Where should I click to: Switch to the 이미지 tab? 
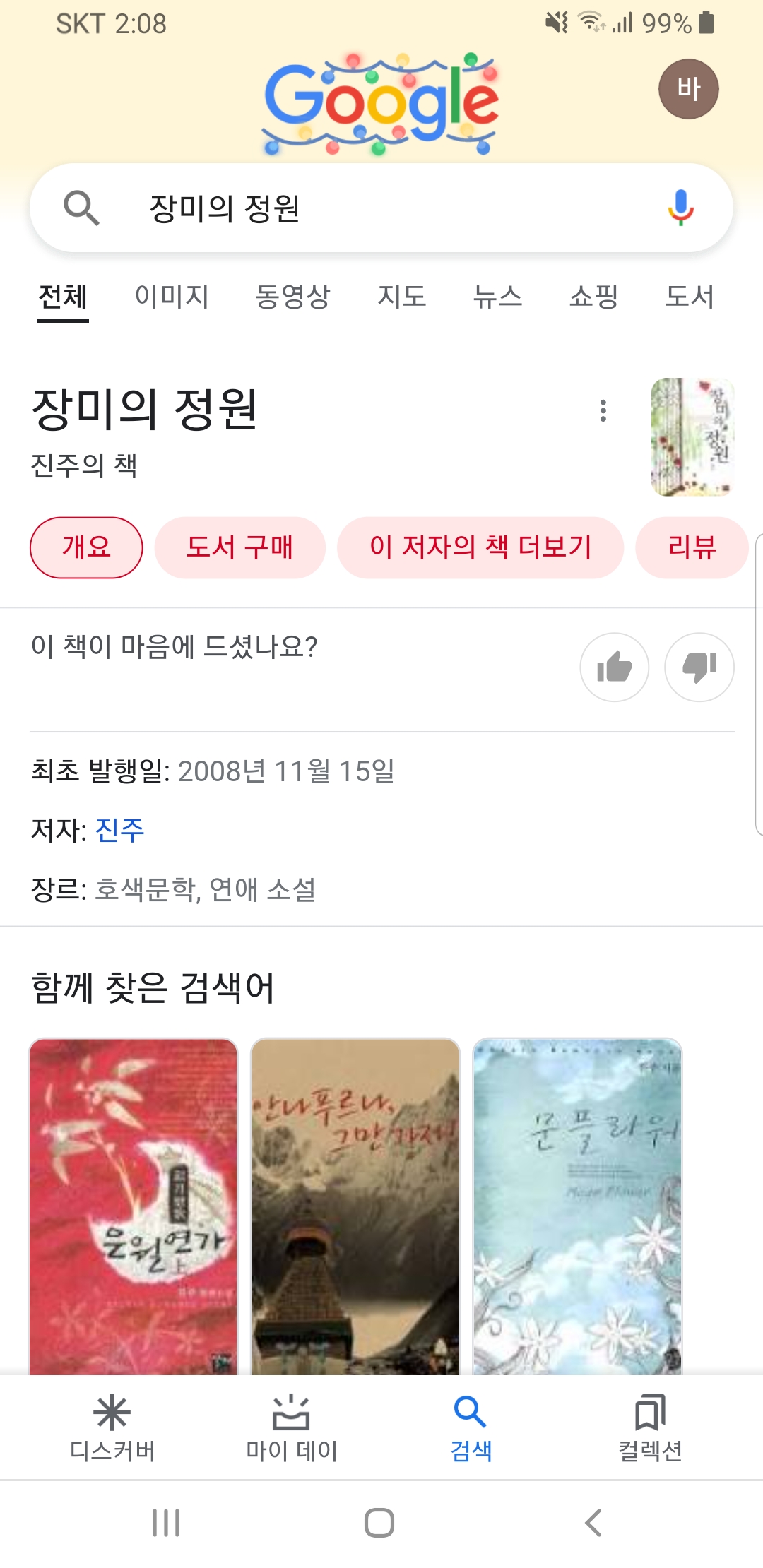pyautogui.click(x=172, y=297)
